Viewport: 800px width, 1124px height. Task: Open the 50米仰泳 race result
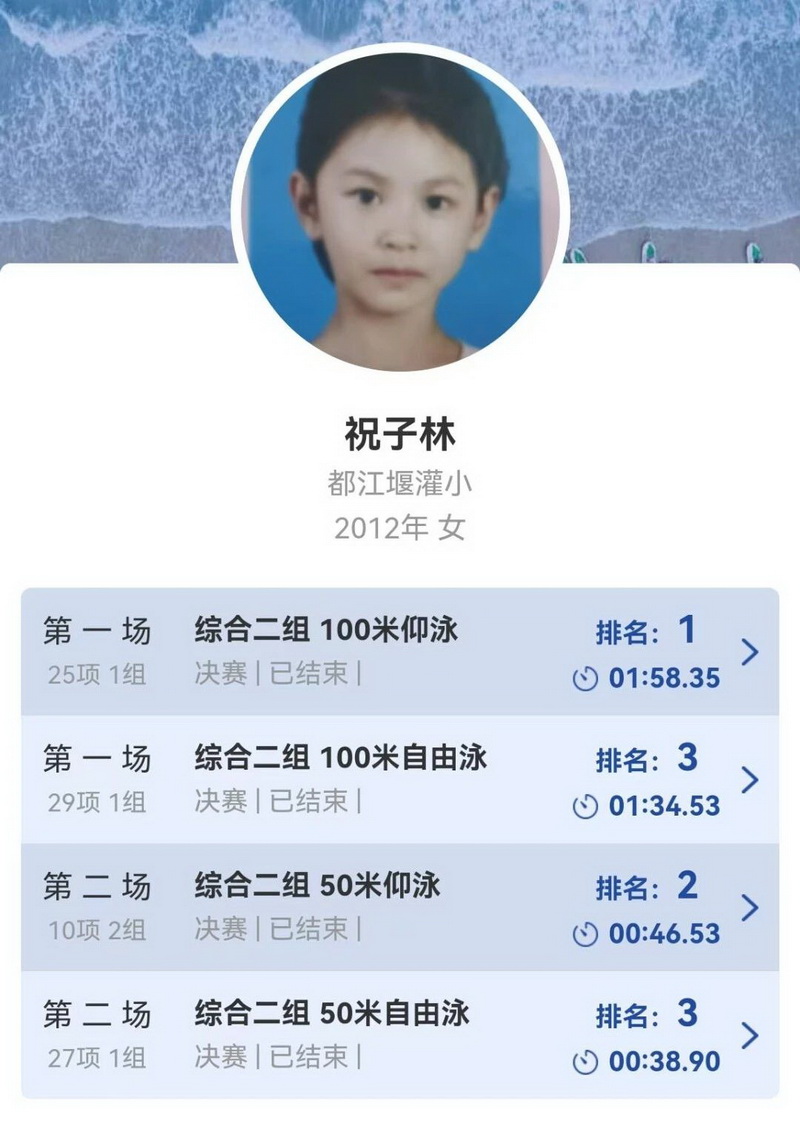[400, 907]
